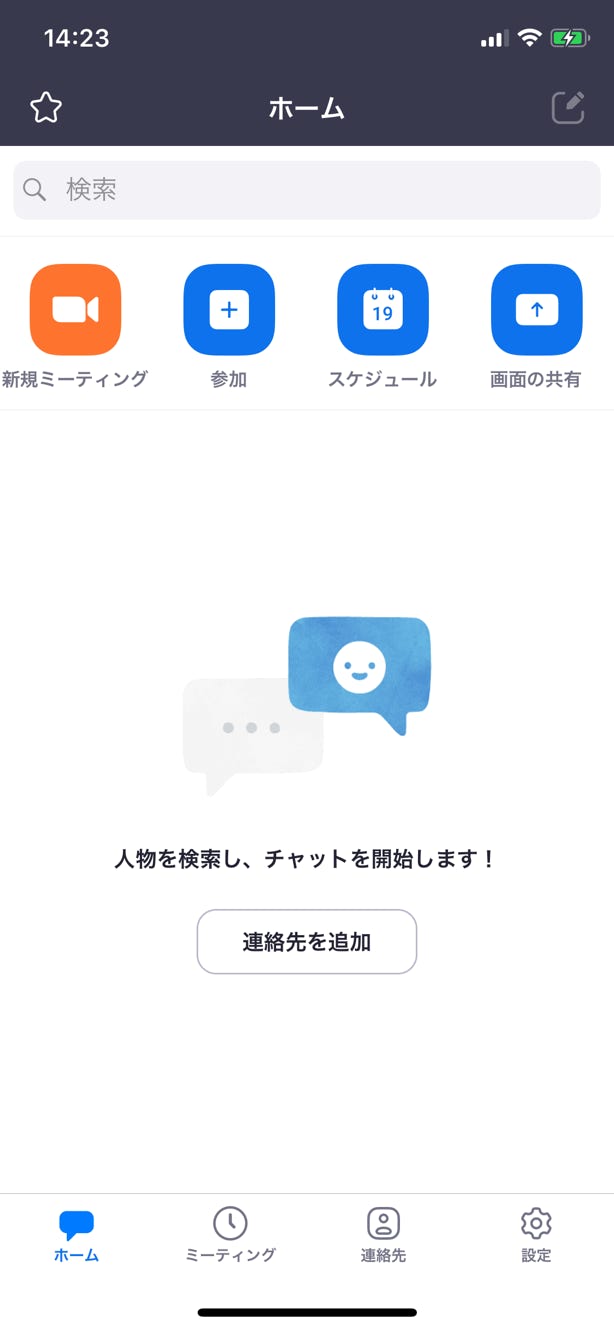Go to the ホーム tab
Image resolution: width=614 pixels, height=1330 pixels.
77,1235
